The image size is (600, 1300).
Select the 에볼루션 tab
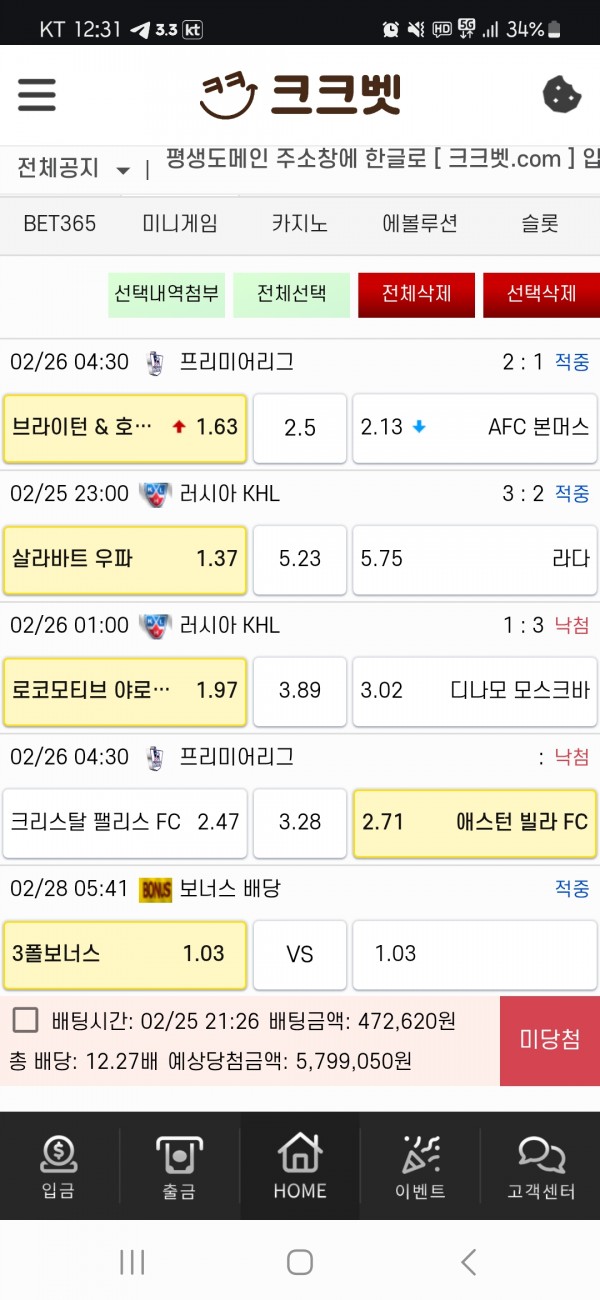(x=420, y=224)
